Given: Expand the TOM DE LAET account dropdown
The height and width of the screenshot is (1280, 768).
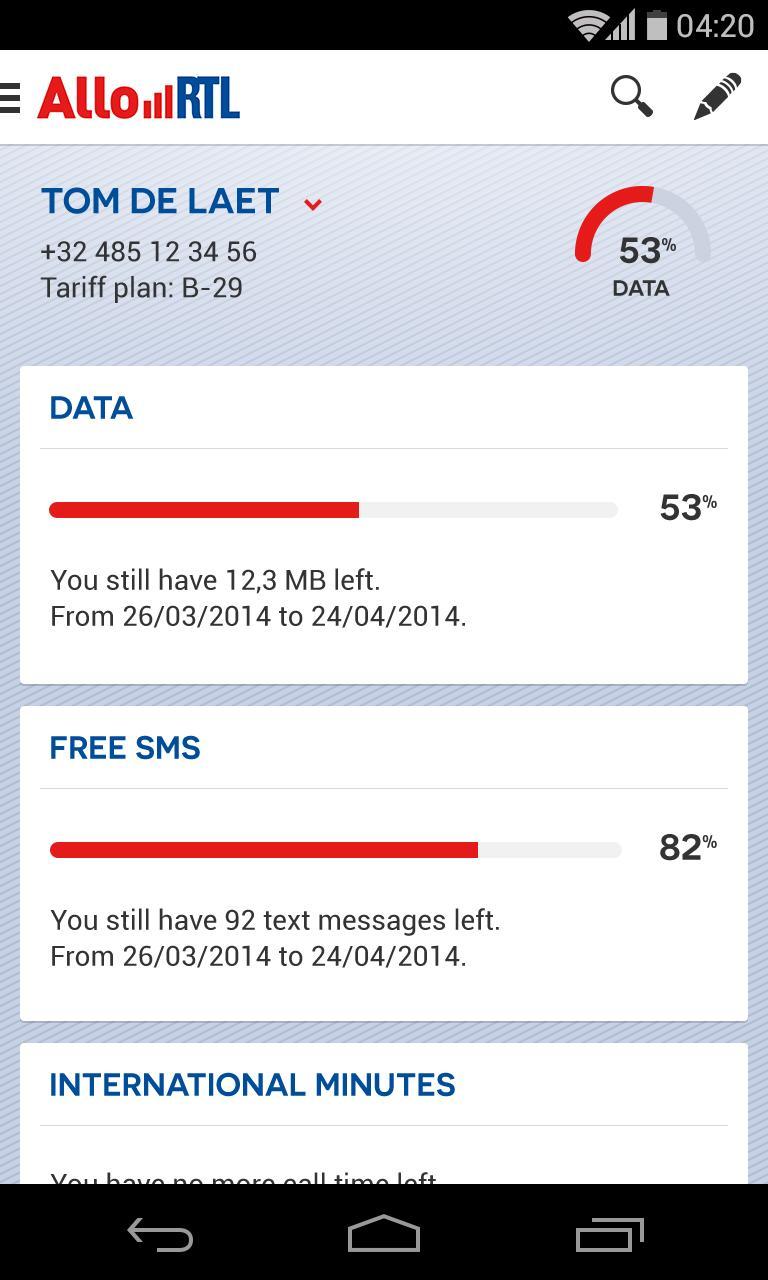Looking at the screenshot, I should (160, 201).
